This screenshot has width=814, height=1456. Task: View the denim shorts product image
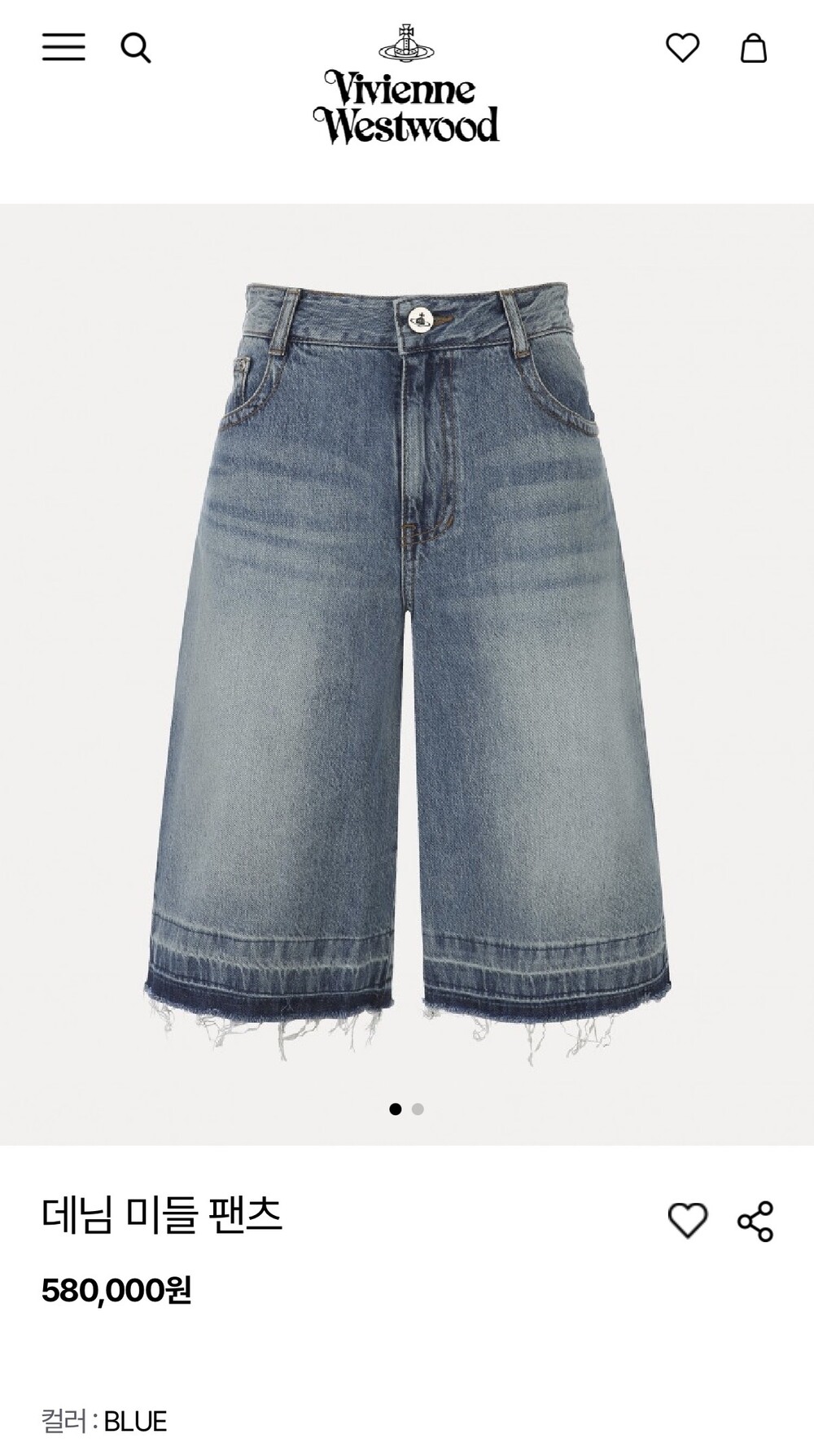pyautogui.click(x=407, y=674)
